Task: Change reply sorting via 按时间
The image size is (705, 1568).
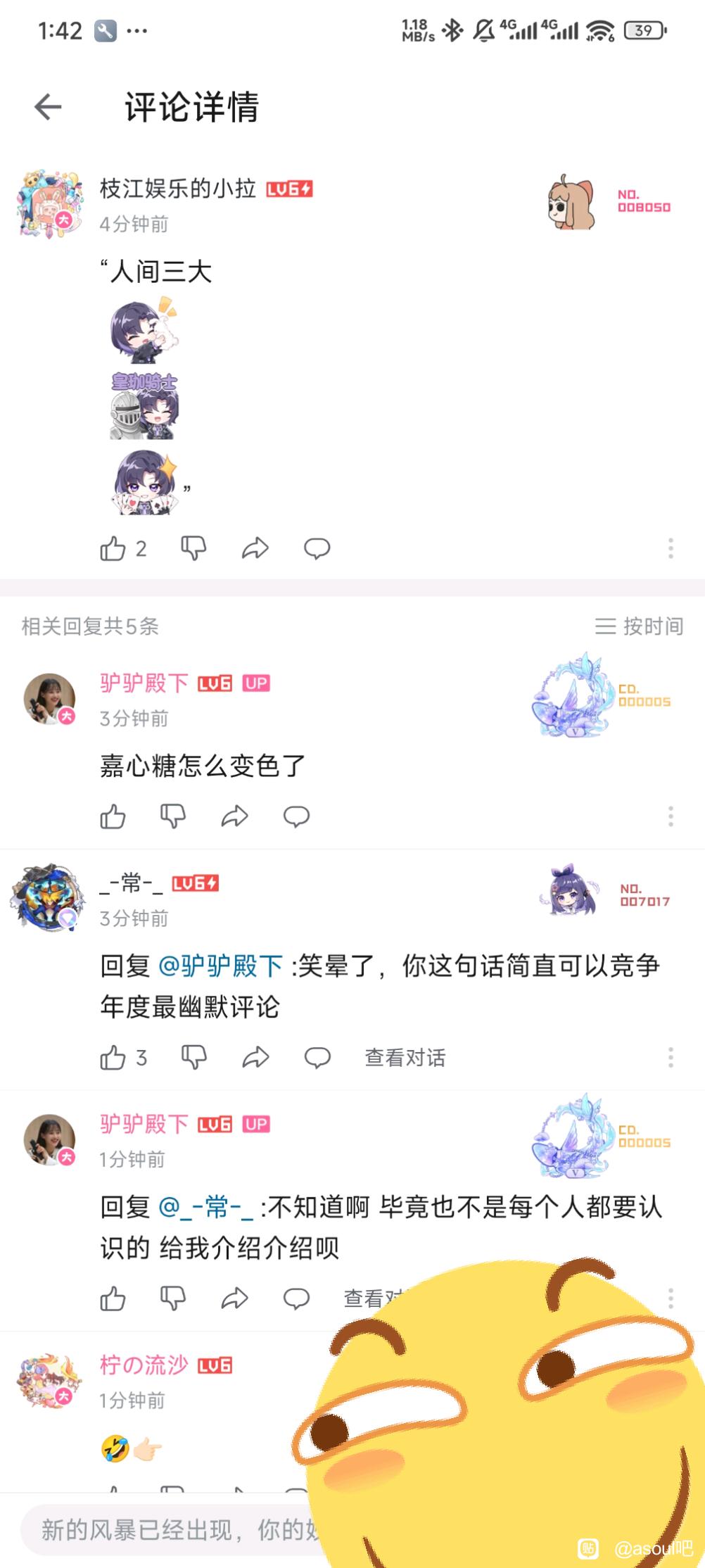Action: click(x=639, y=626)
